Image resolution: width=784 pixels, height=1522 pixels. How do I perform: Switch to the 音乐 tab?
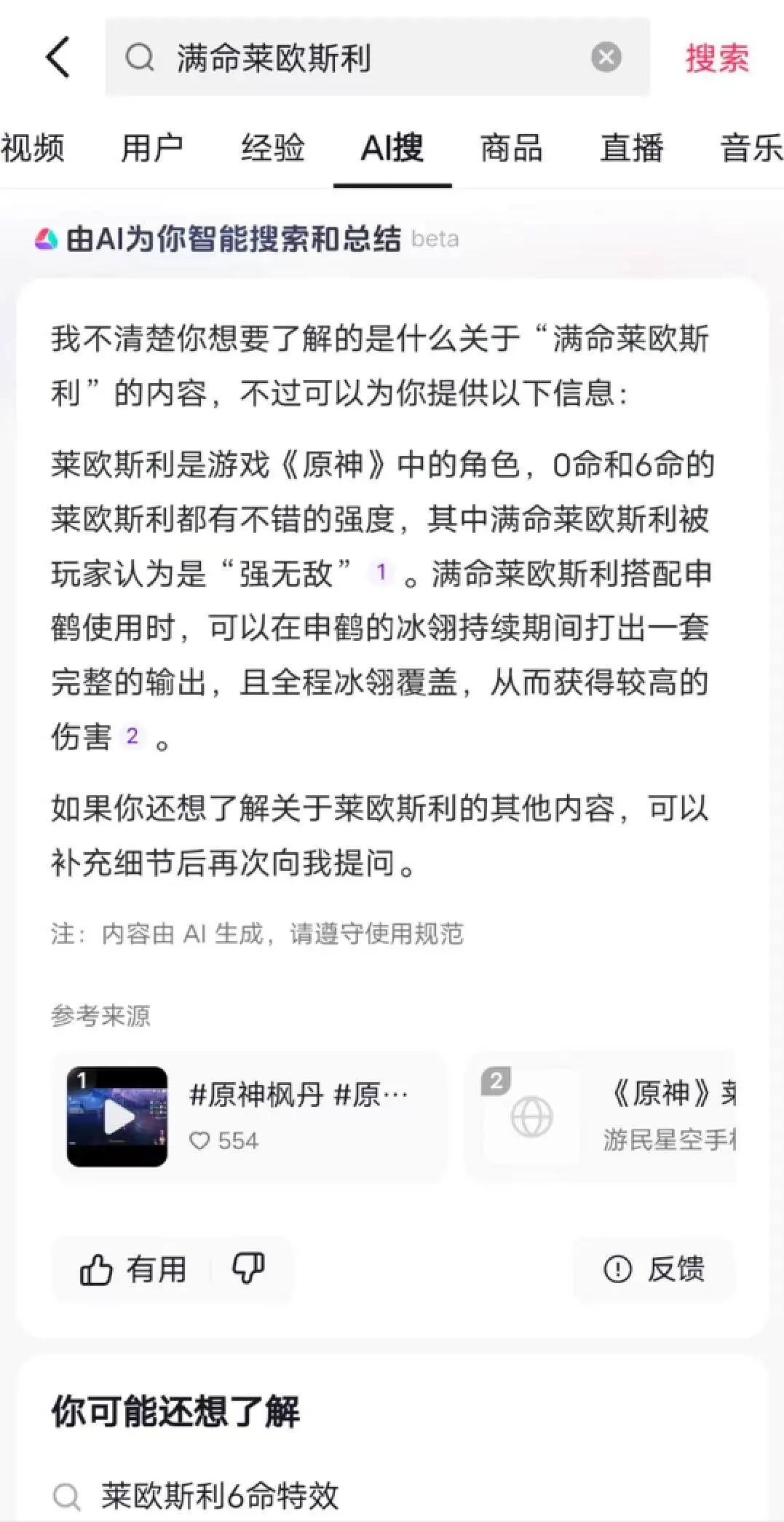(x=750, y=149)
